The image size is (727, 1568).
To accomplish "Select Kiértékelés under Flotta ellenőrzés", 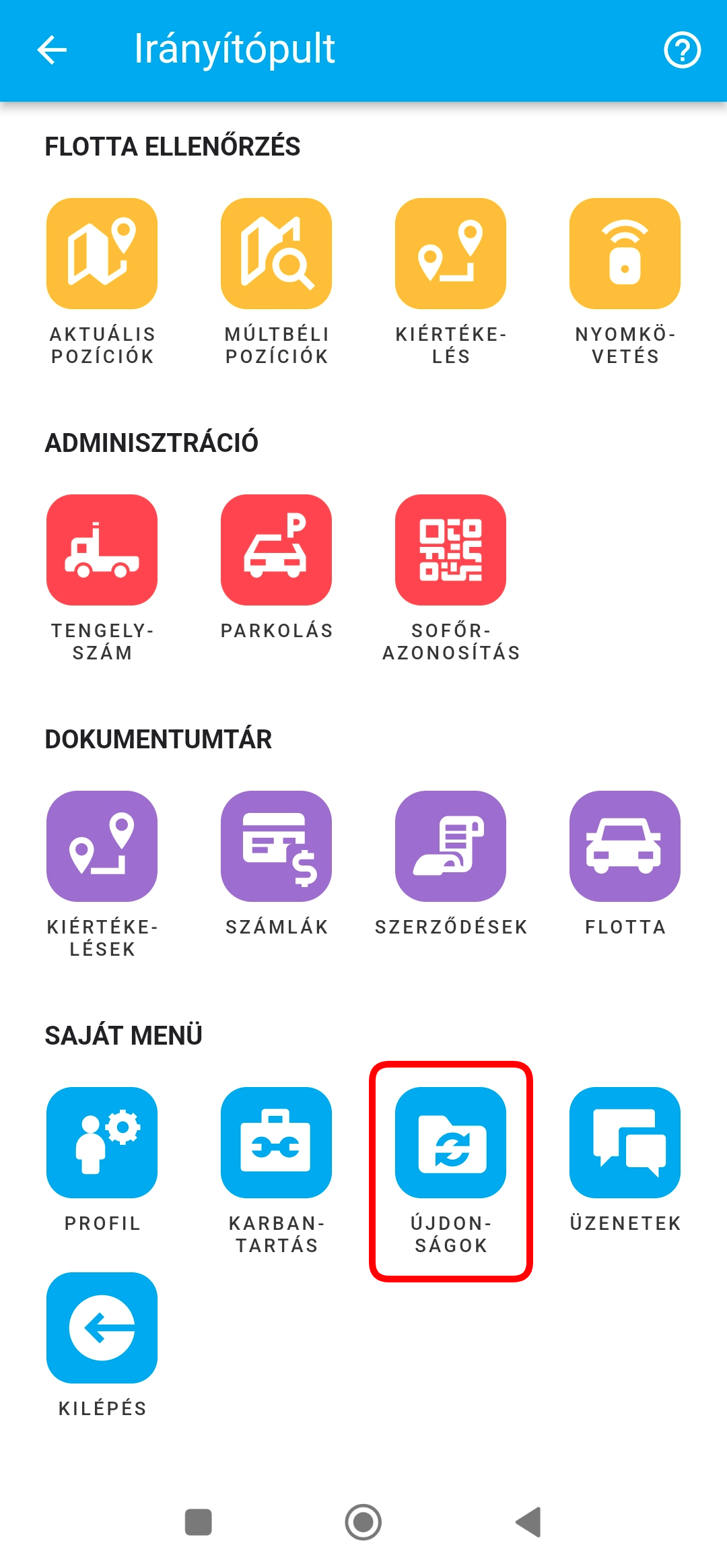I will coord(450,254).
